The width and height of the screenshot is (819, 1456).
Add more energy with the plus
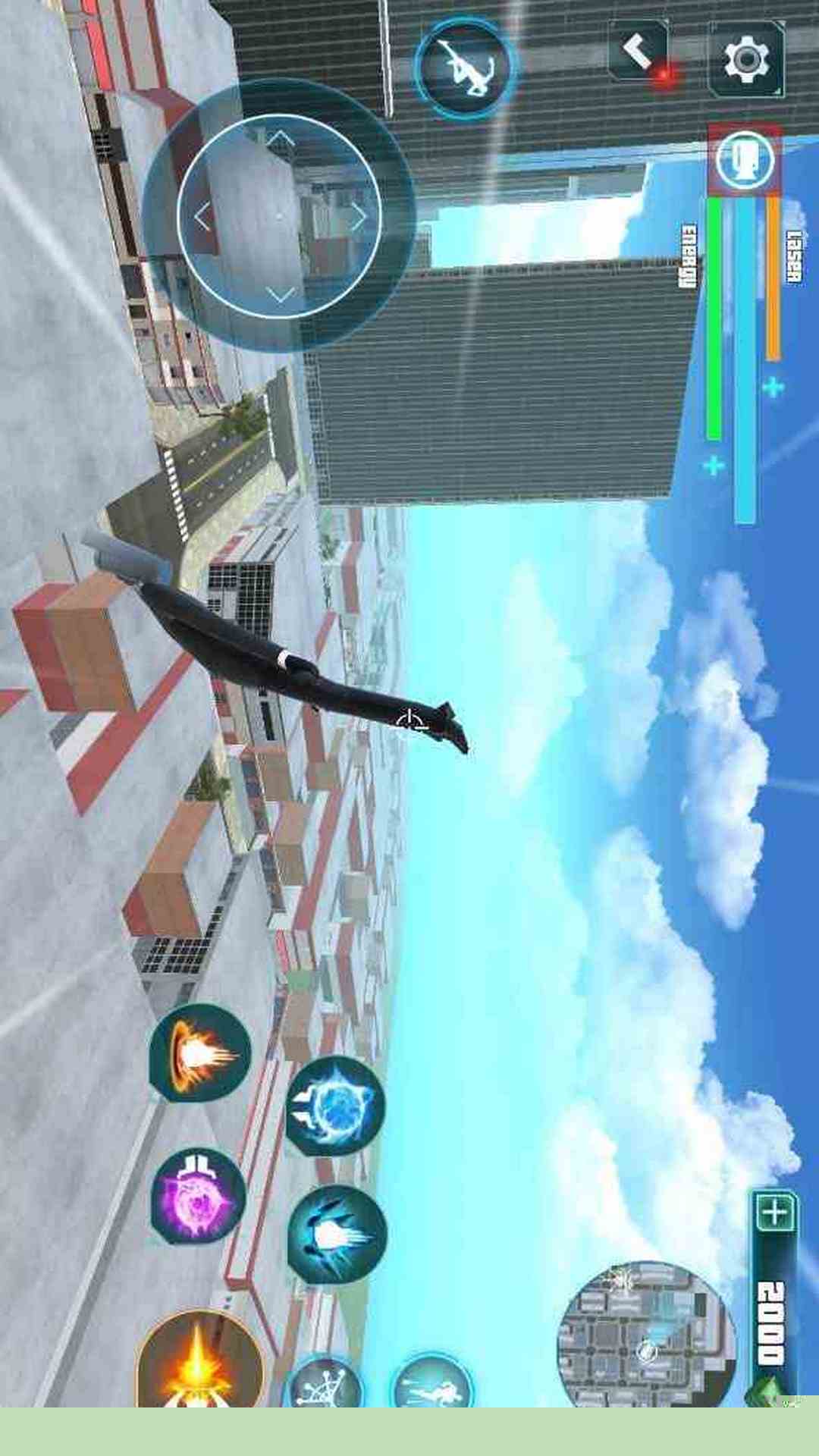pos(714,465)
